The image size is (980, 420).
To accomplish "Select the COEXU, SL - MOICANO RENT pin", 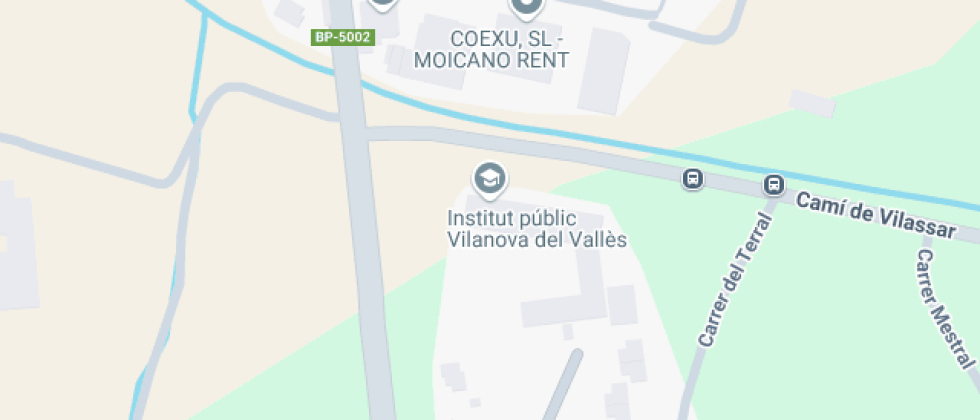I will (526, 8).
